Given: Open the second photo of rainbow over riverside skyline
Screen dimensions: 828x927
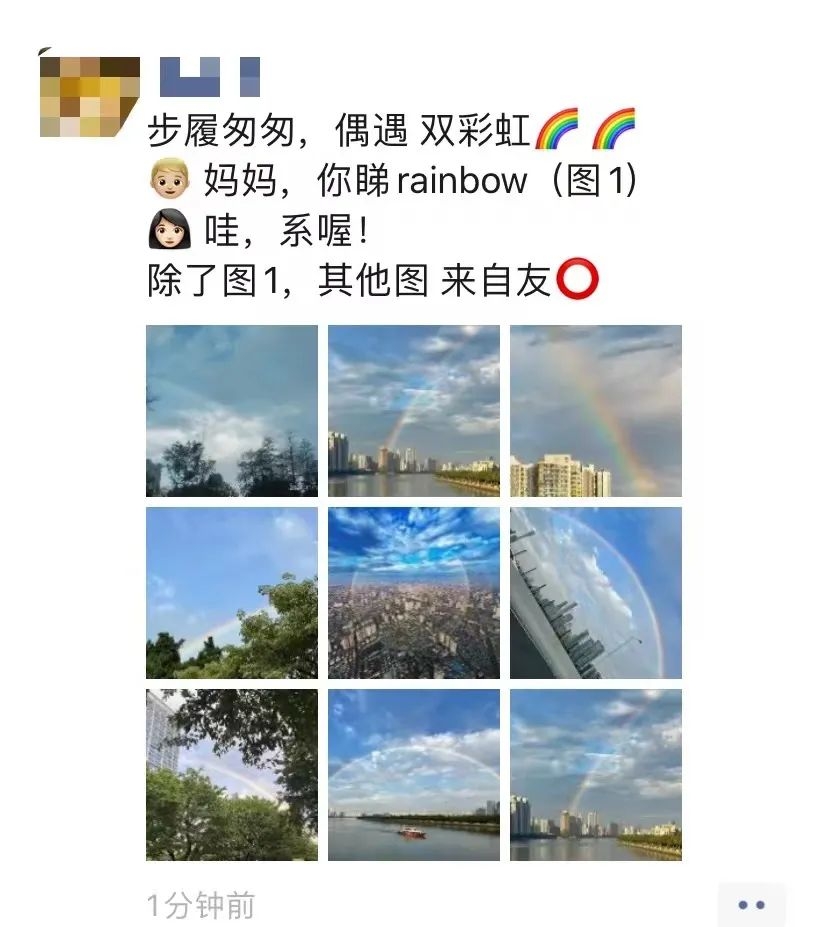Looking at the screenshot, I should point(414,411).
